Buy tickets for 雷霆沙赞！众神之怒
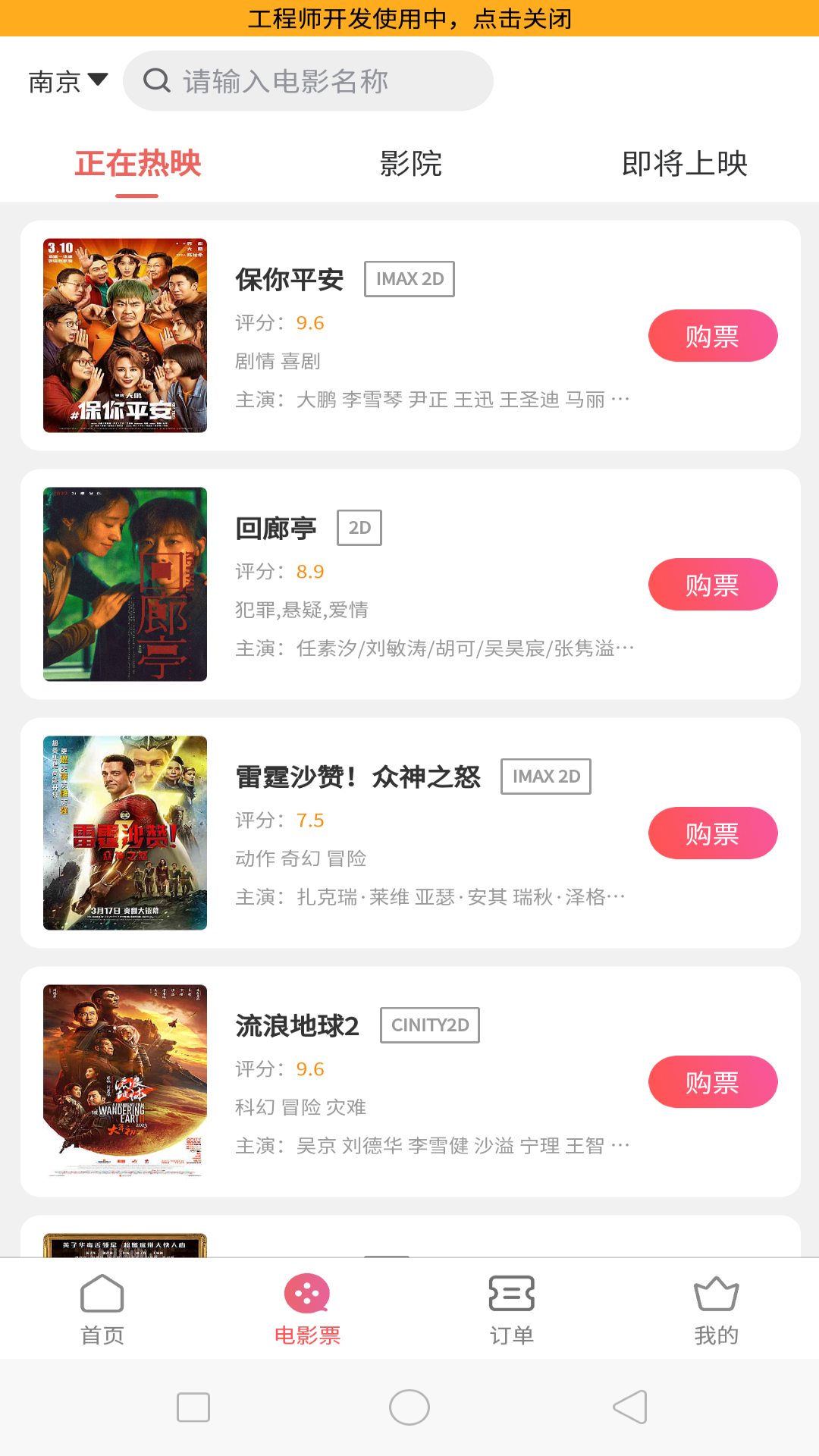This screenshot has height=1456, width=819. coord(712,833)
